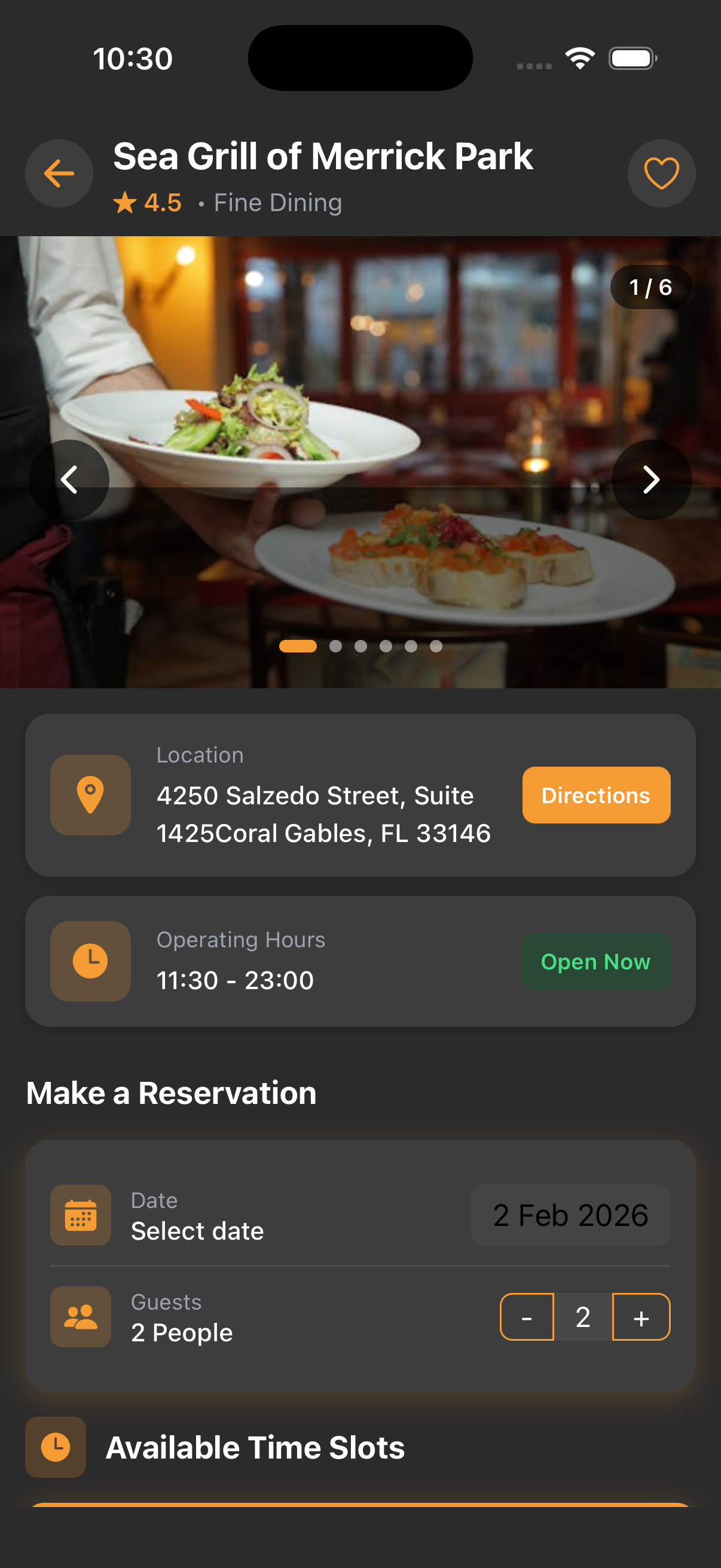Add Sea Grill to favorites
Image resolution: width=721 pixels, height=1568 pixels.
point(661,173)
